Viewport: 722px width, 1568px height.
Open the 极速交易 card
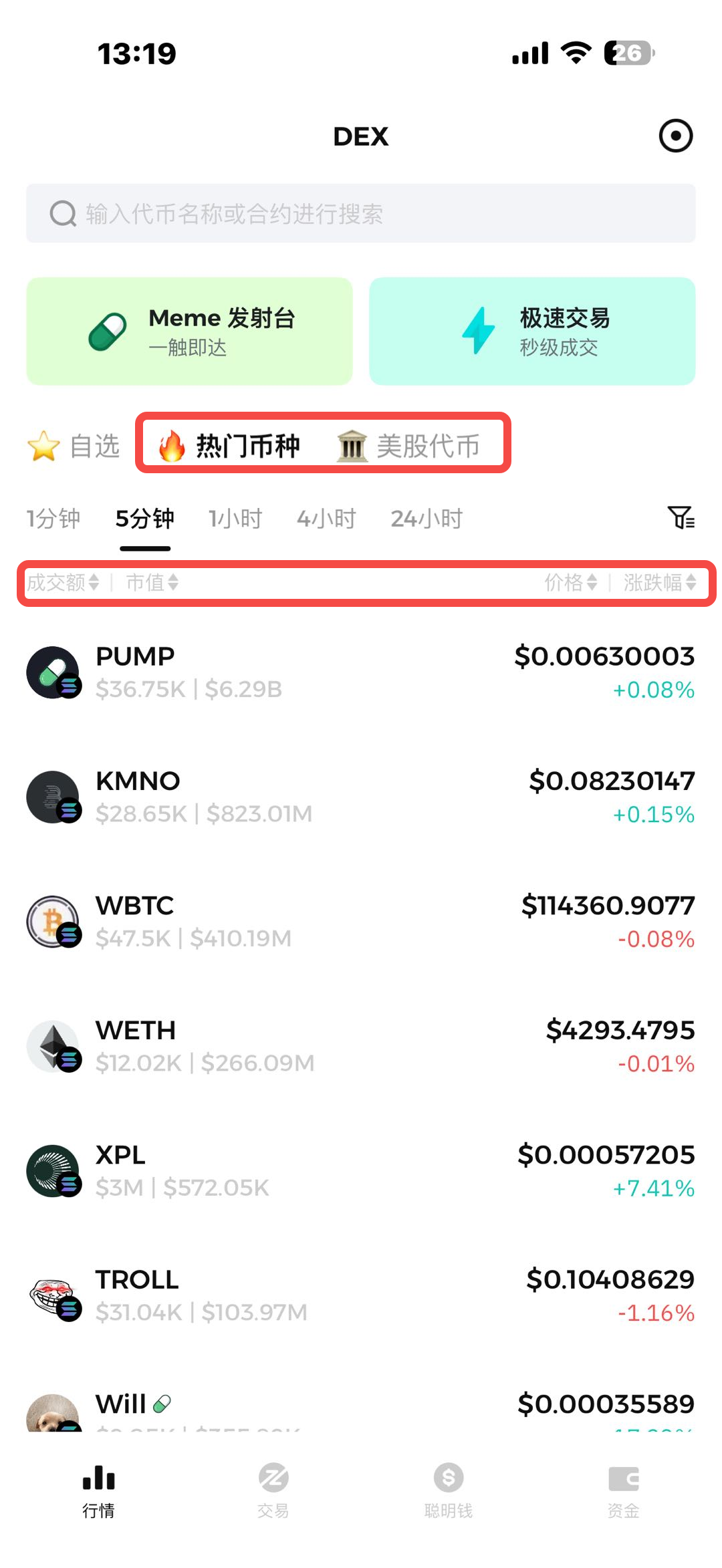coord(532,332)
